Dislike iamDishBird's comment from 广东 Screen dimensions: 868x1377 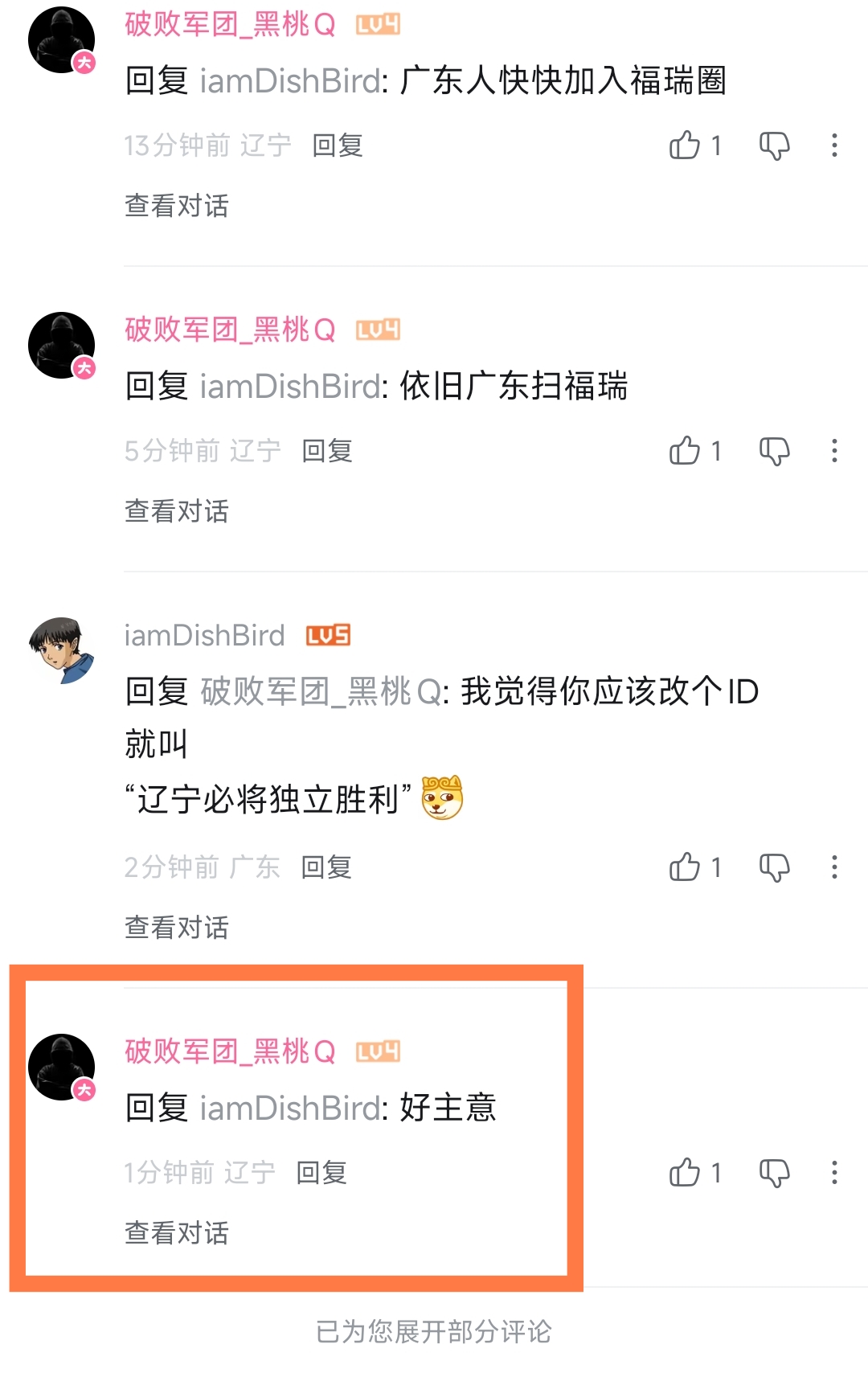(x=775, y=867)
